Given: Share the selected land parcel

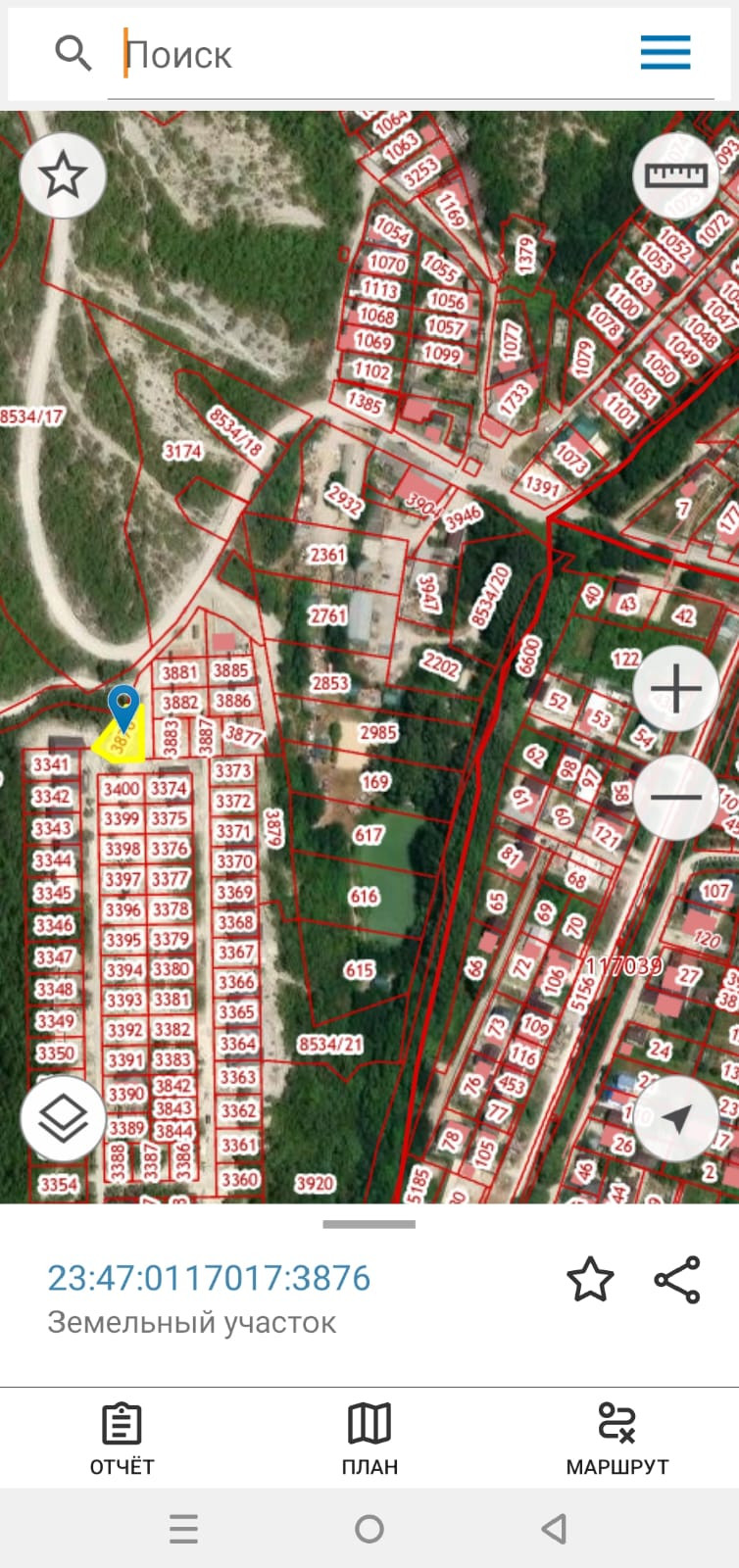Looking at the screenshot, I should point(676,1280).
